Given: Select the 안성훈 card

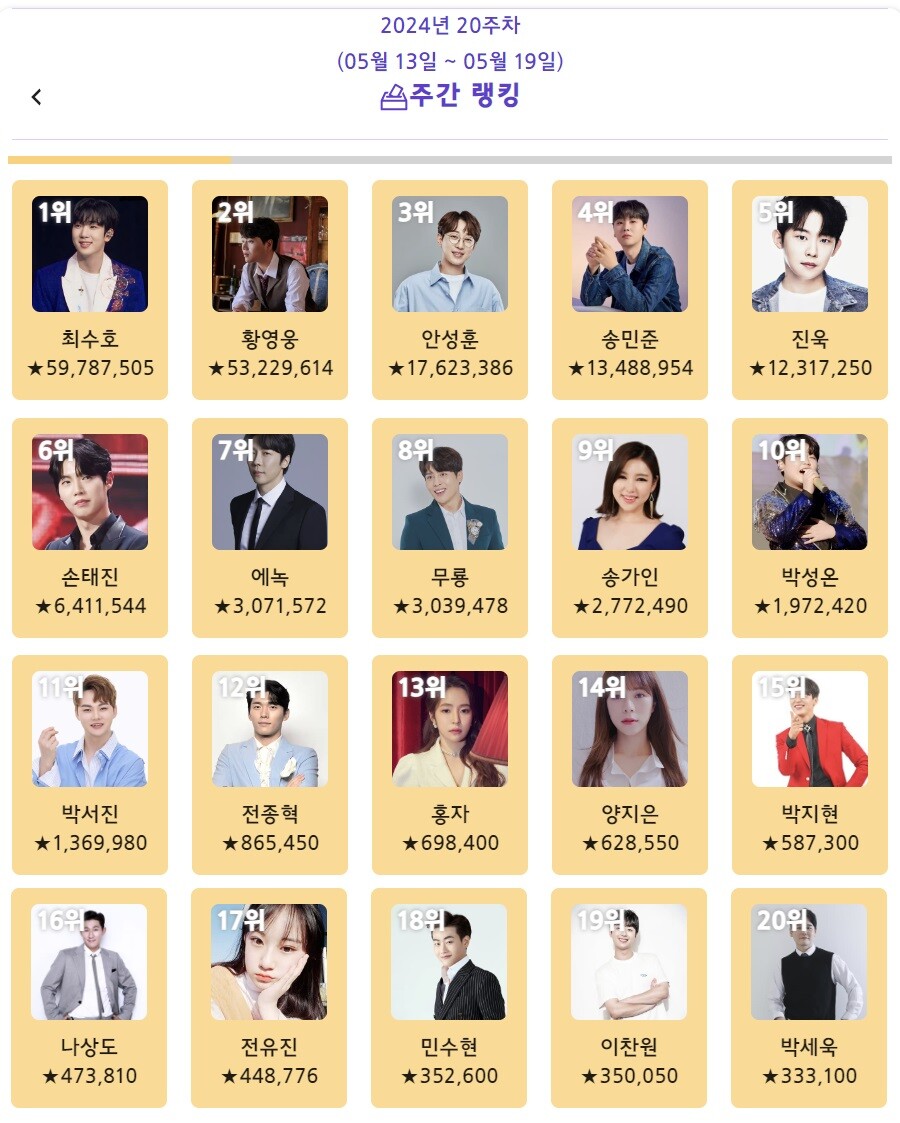Looking at the screenshot, I should coord(450,289).
